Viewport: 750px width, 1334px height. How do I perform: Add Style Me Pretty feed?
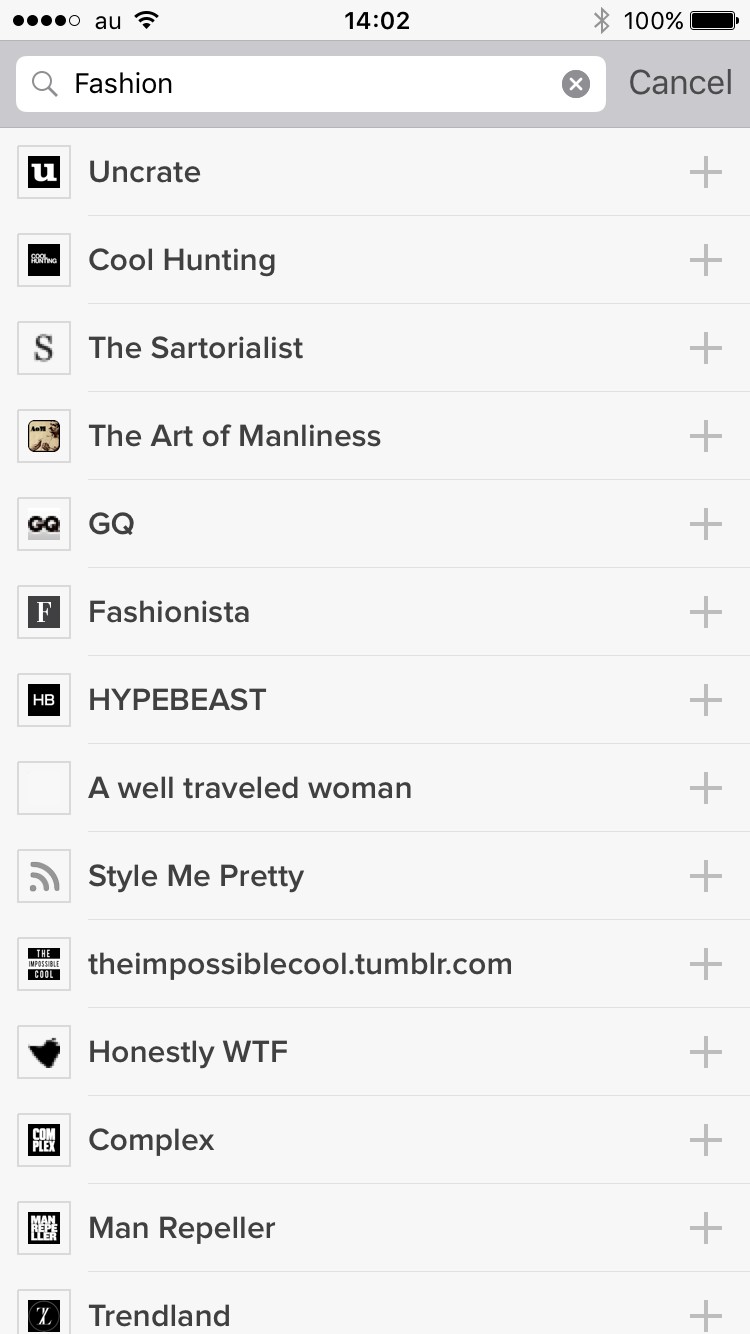(x=705, y=876)
